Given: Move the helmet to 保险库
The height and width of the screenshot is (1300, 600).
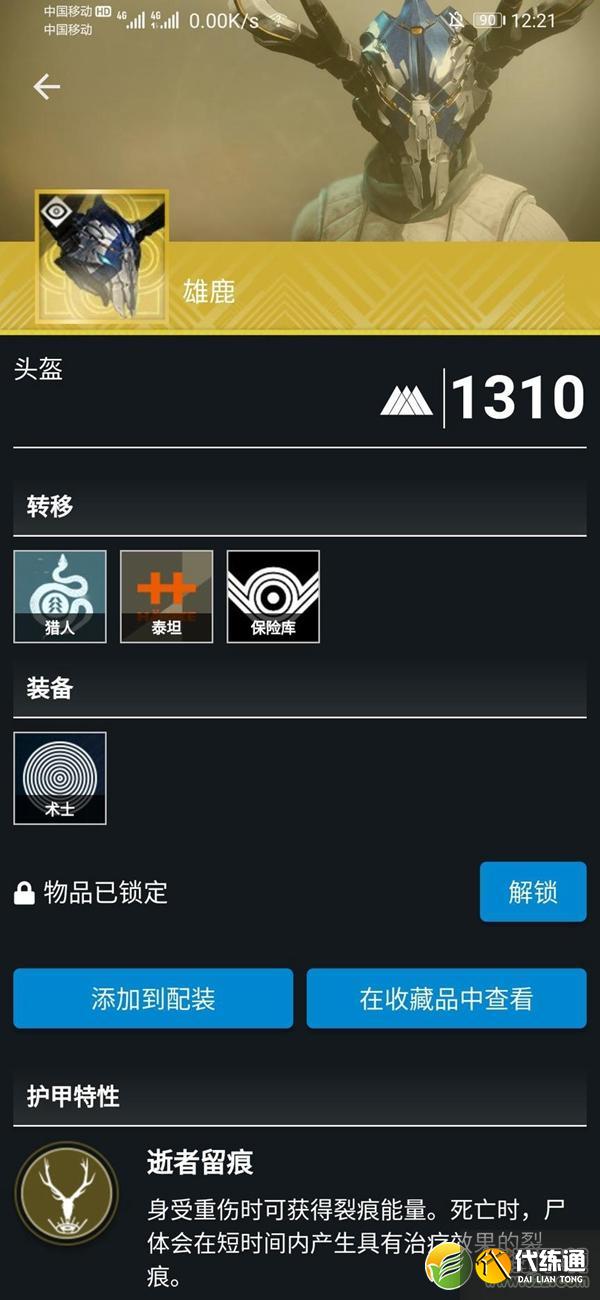Looking at the screenshot, I should coord(273,596).
